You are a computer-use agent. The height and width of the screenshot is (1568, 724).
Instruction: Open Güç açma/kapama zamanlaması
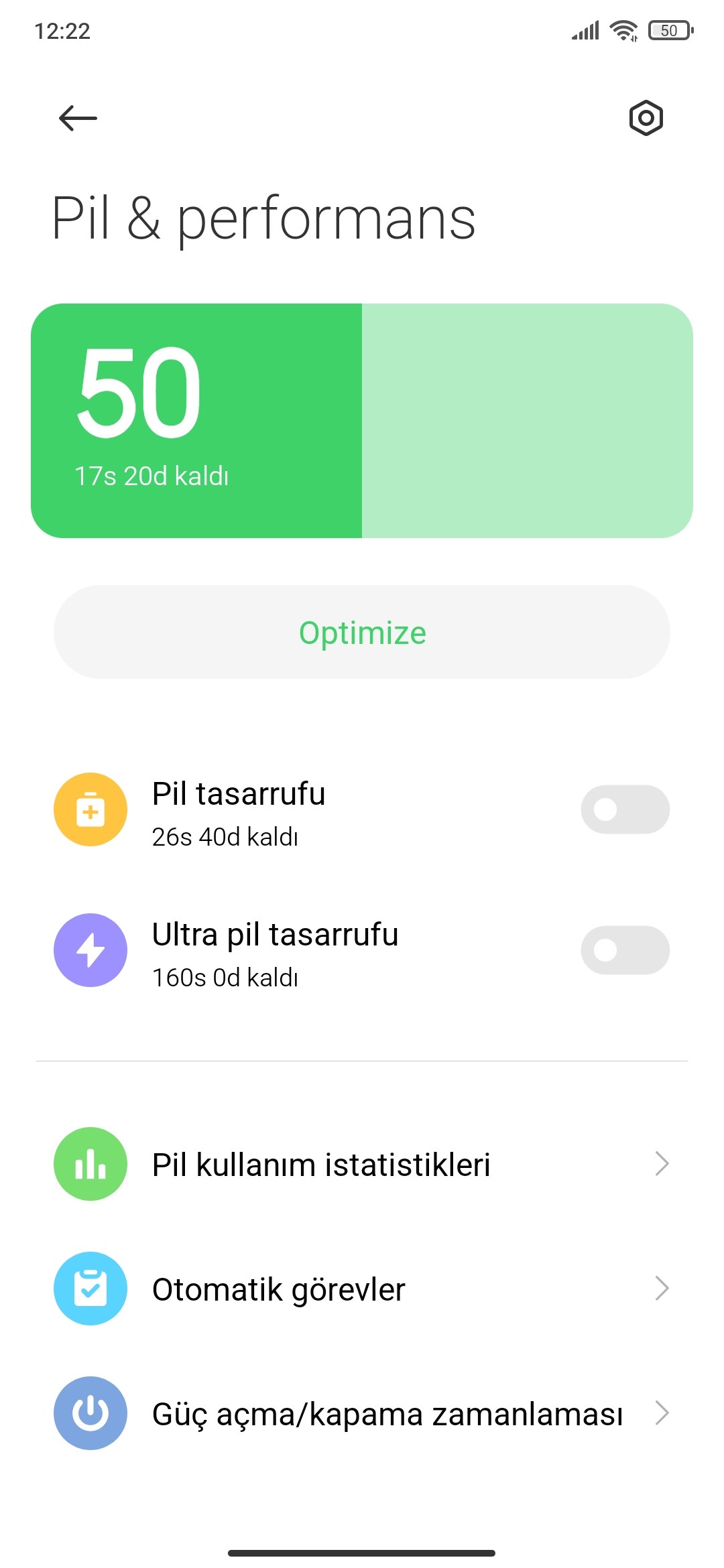[x=362, y=1413]
